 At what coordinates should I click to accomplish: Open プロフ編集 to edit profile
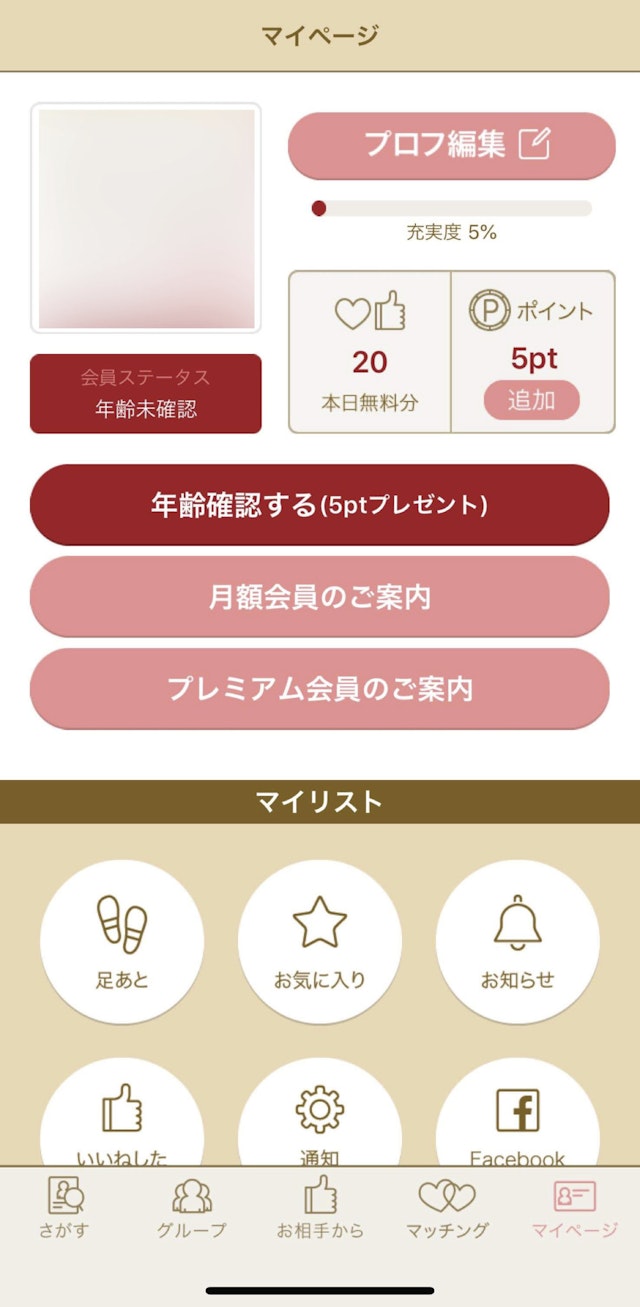click(x=451, y=145)
